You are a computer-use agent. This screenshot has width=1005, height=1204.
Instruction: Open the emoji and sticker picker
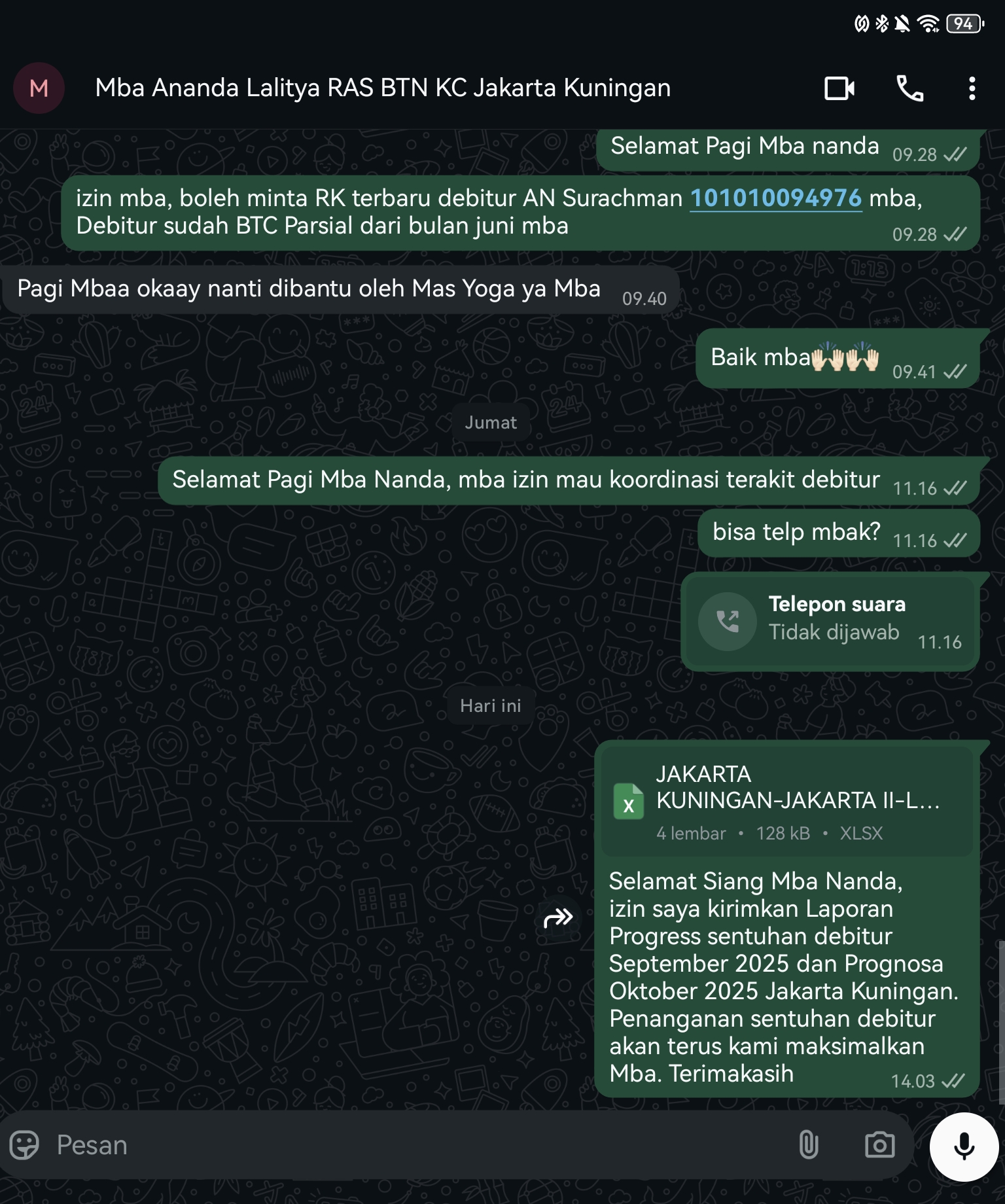pos(25,1145)
